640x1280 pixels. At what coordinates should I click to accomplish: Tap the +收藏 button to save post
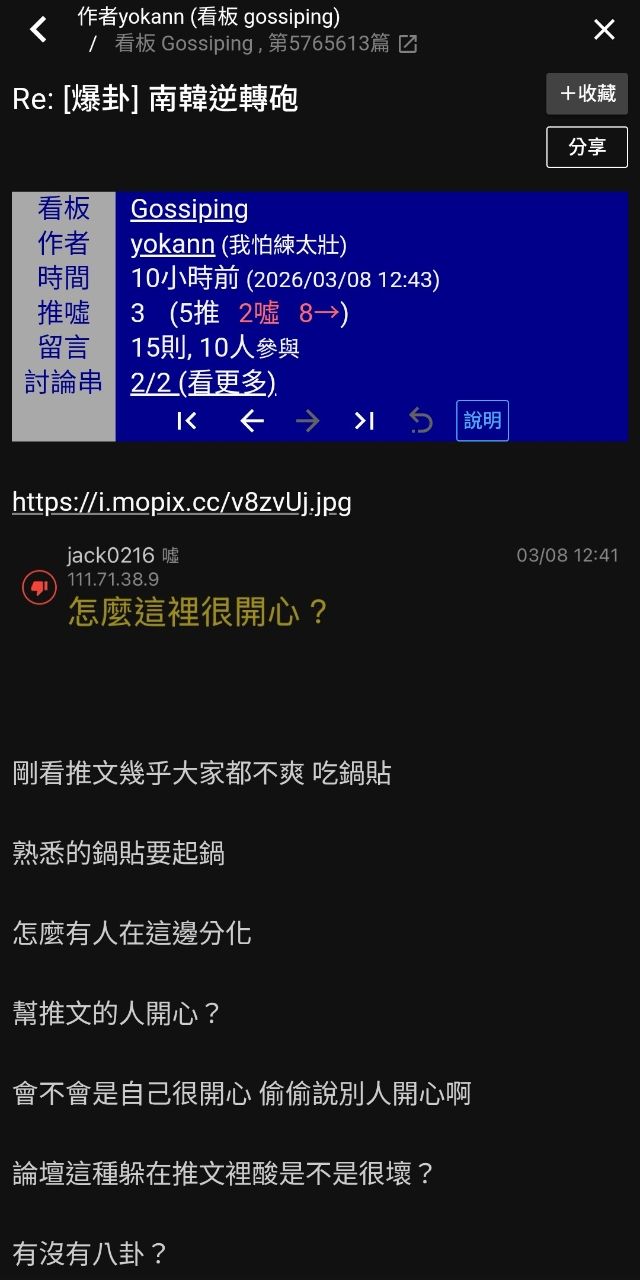[x=587, y=94]
